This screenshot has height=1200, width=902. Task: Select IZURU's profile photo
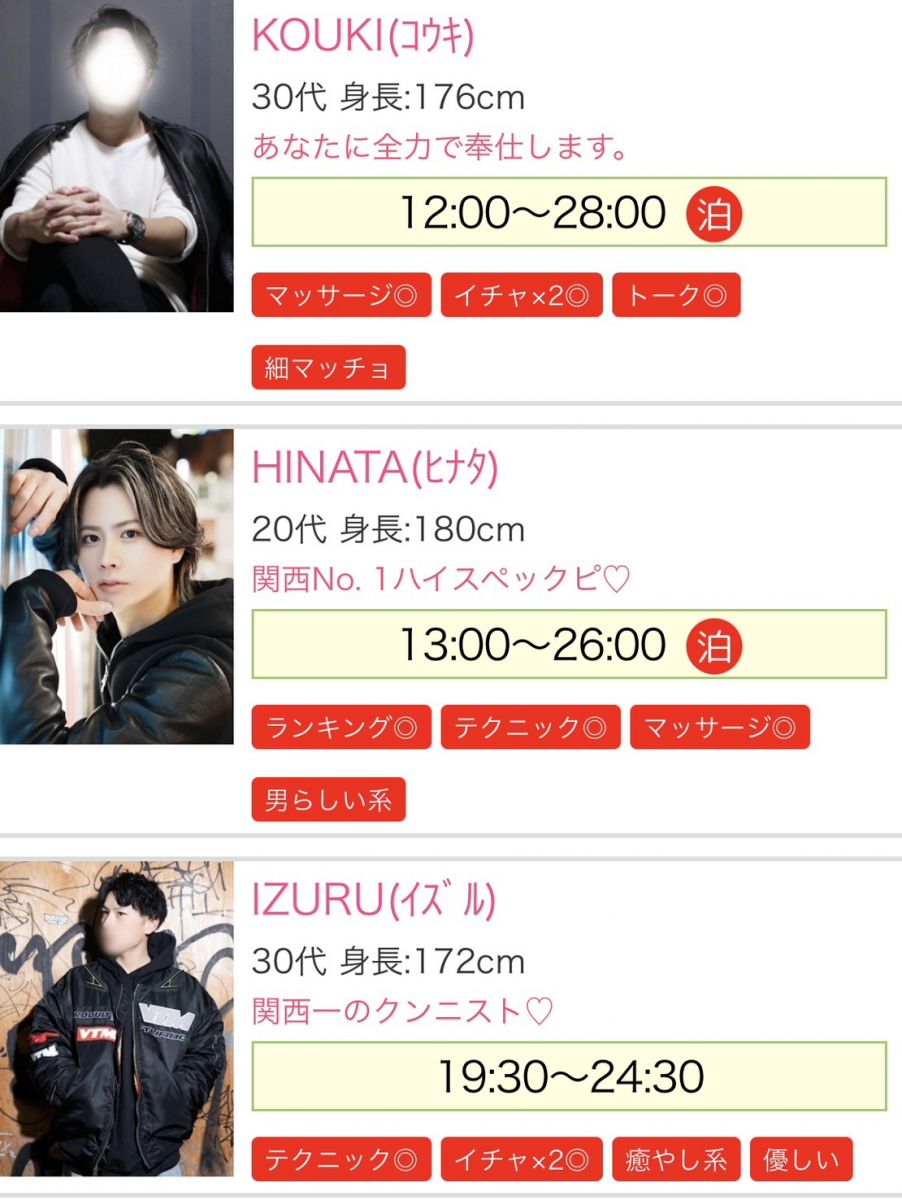click(116, 1018)
